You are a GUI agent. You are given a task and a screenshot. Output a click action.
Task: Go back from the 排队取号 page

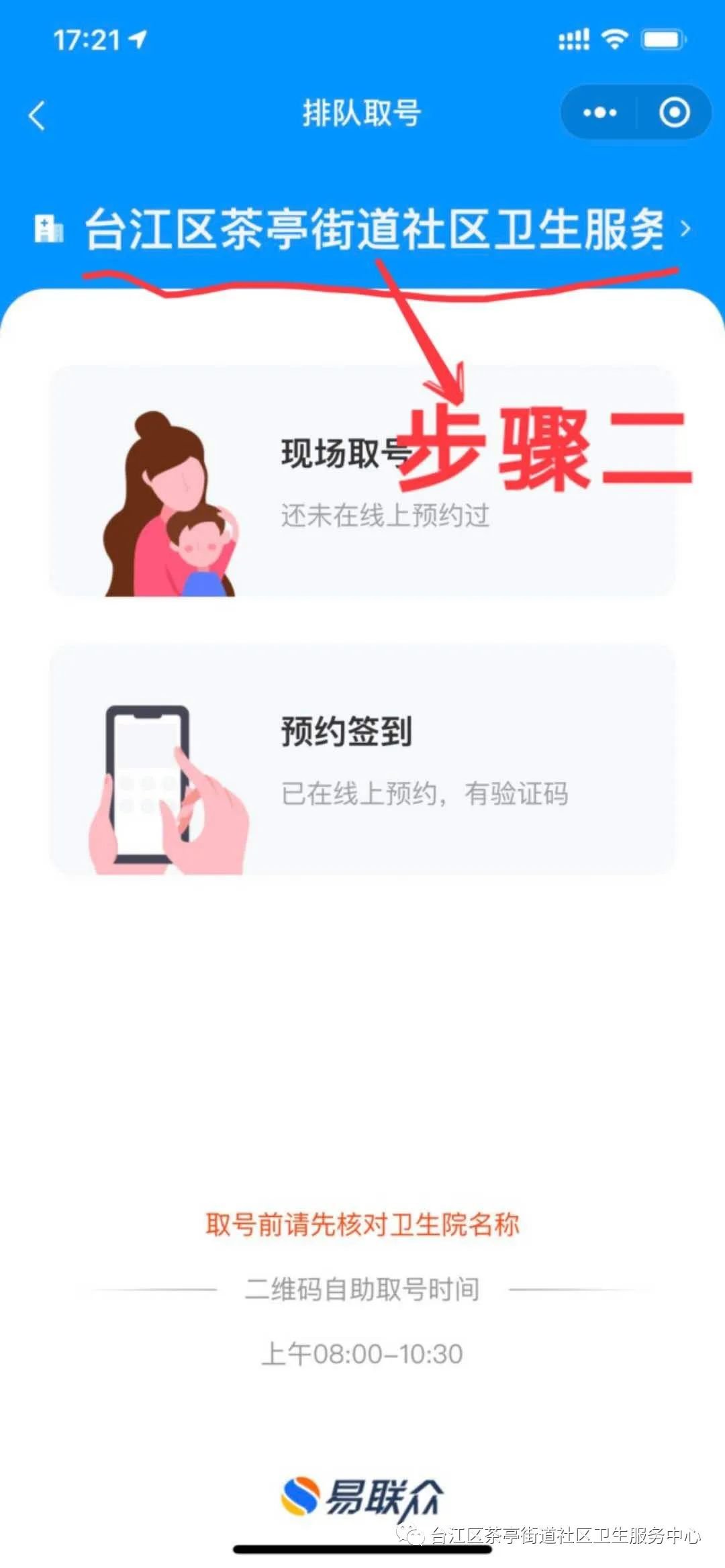pyautogui.click(x=38, y=115)
